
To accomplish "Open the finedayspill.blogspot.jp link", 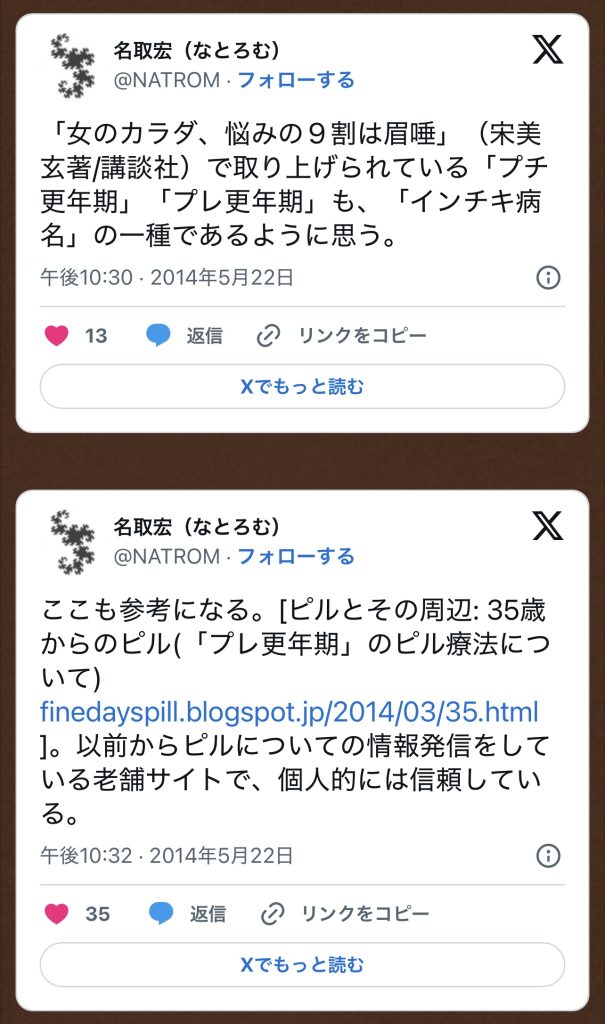I will coord(290,712).
